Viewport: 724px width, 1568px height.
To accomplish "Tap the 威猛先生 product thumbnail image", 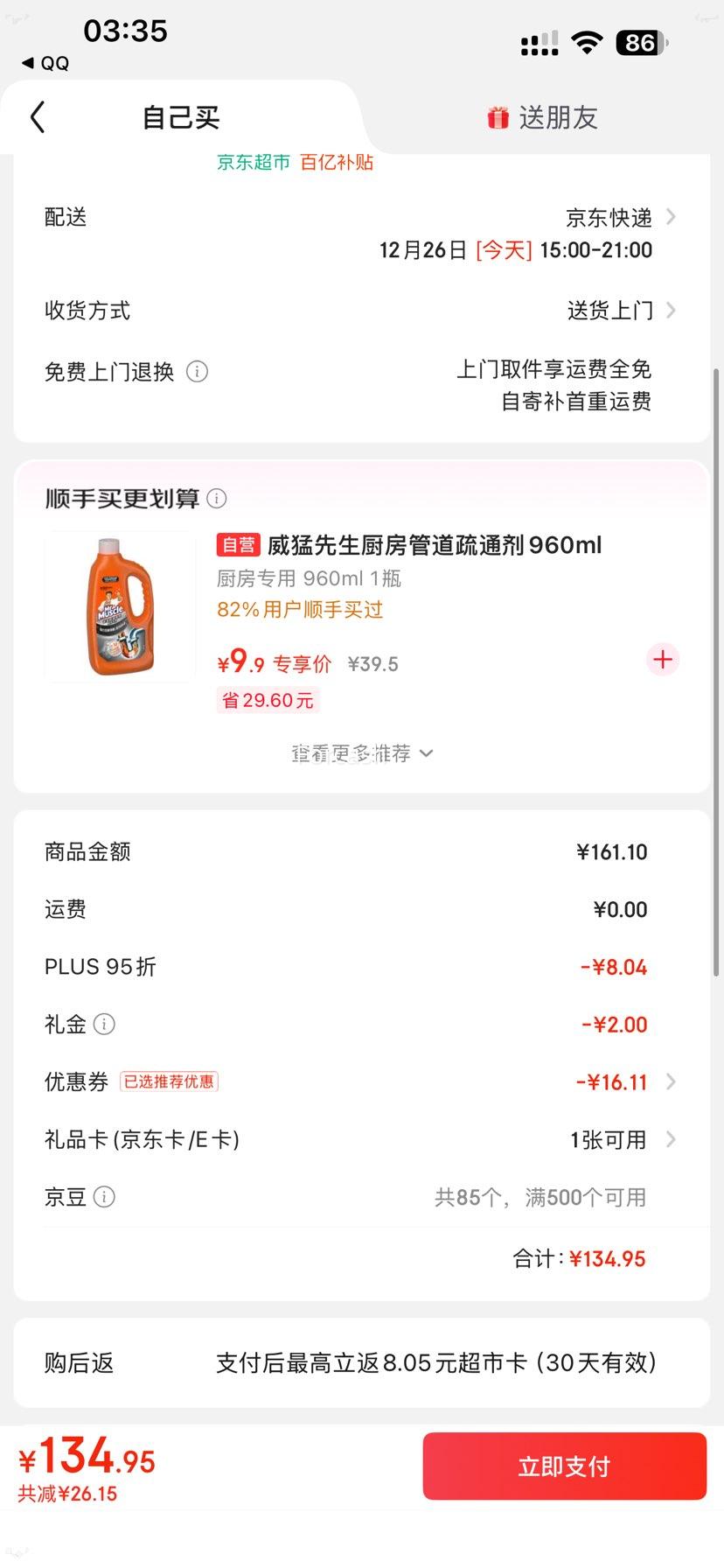I will [x=120, y=607].
